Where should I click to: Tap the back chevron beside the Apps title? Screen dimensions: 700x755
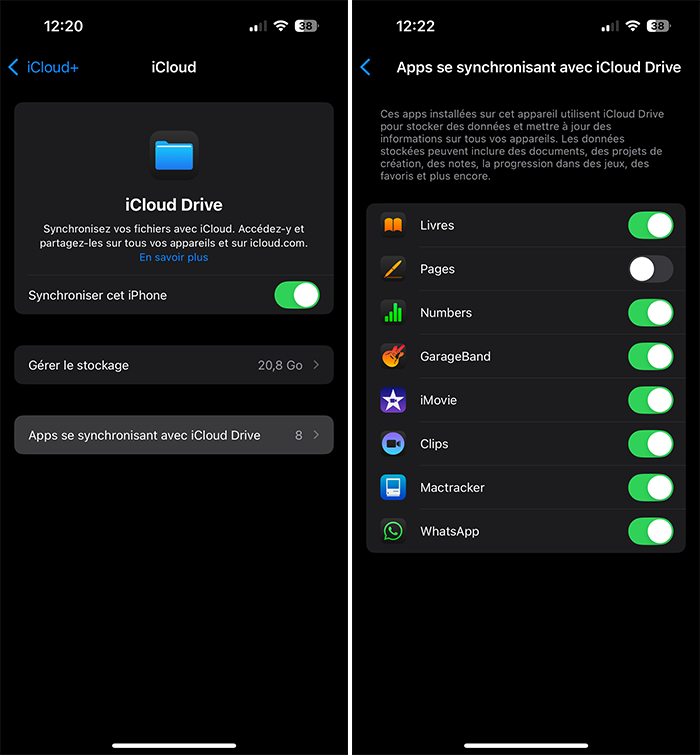pyautogui.click(x=365, y=67)
